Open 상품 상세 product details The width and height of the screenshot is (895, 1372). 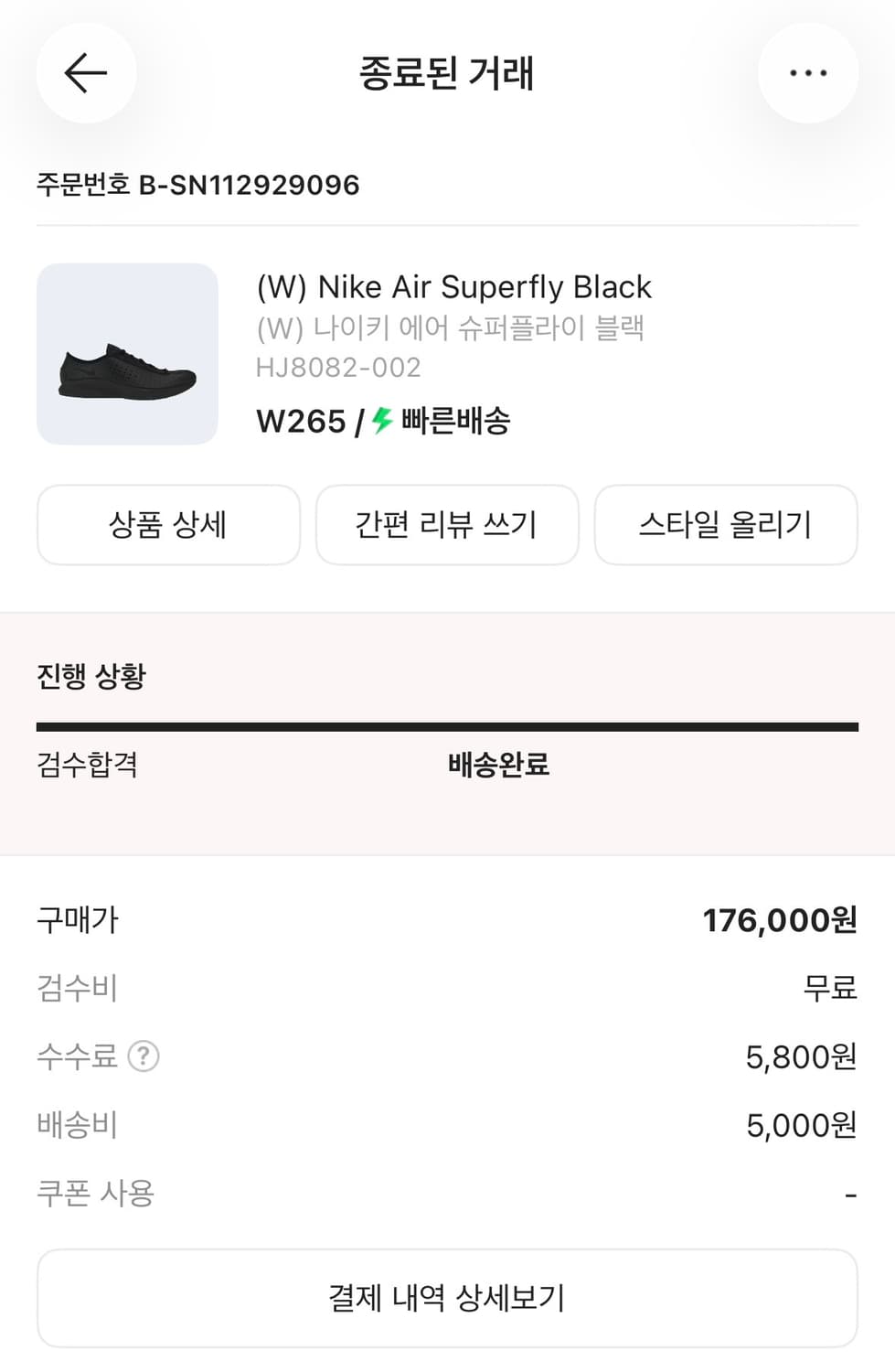pyautogui.click(x=168, y=524)
